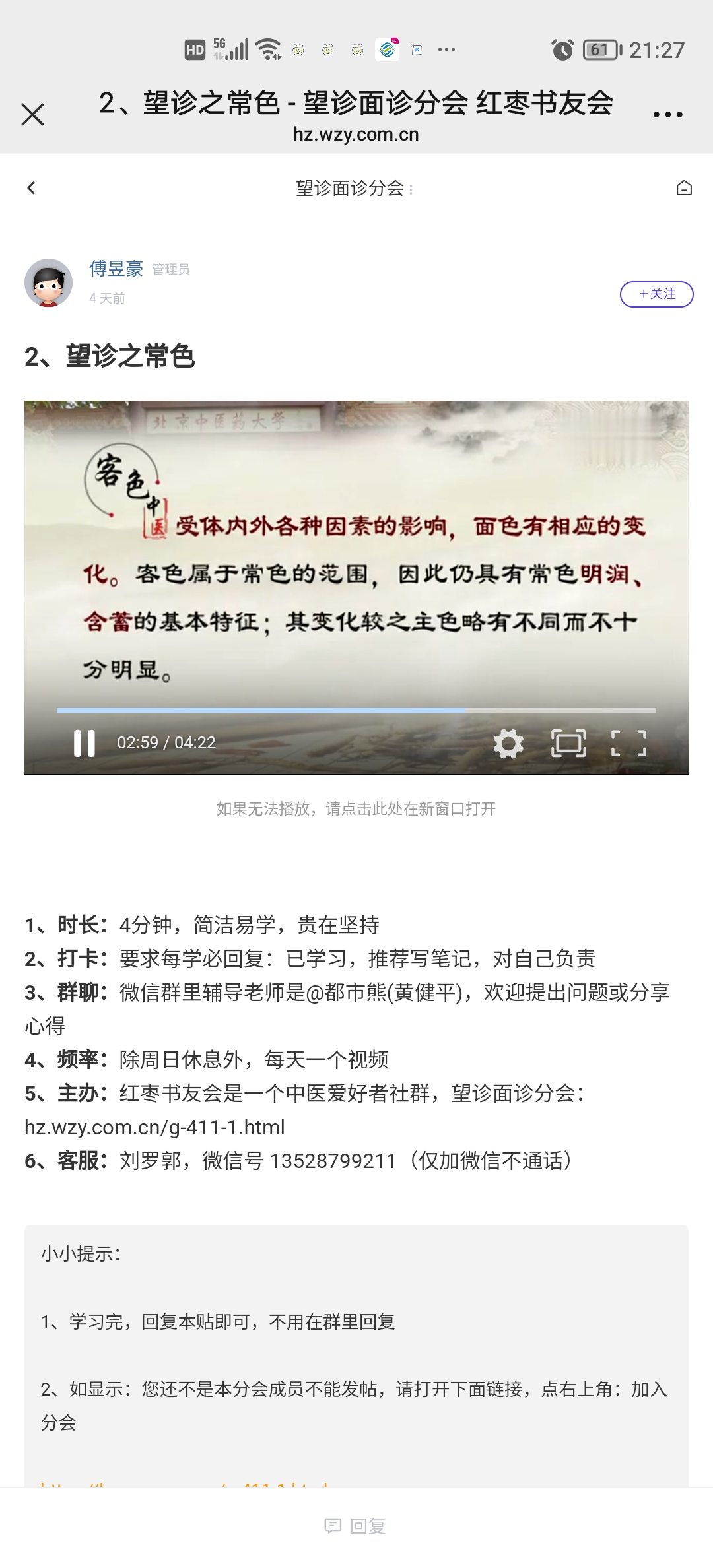713x1568 pixels.
Task: Reply to this post via 回复
Action: point(356,1526)
